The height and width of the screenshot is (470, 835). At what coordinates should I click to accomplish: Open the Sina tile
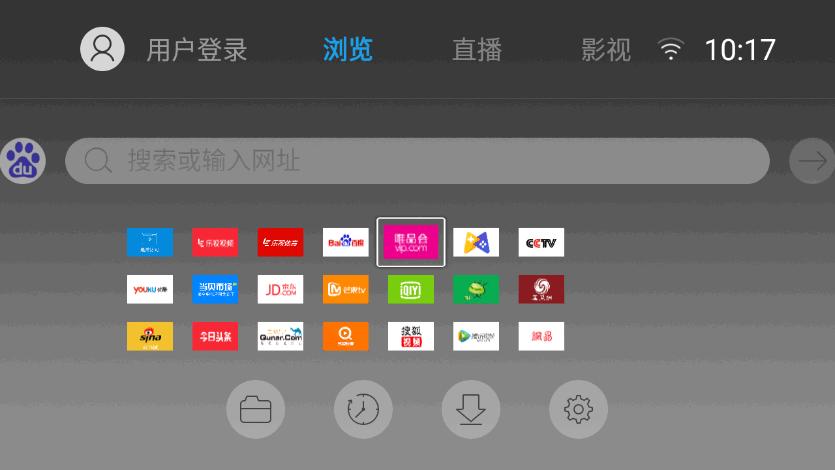(x=150, y=336)
